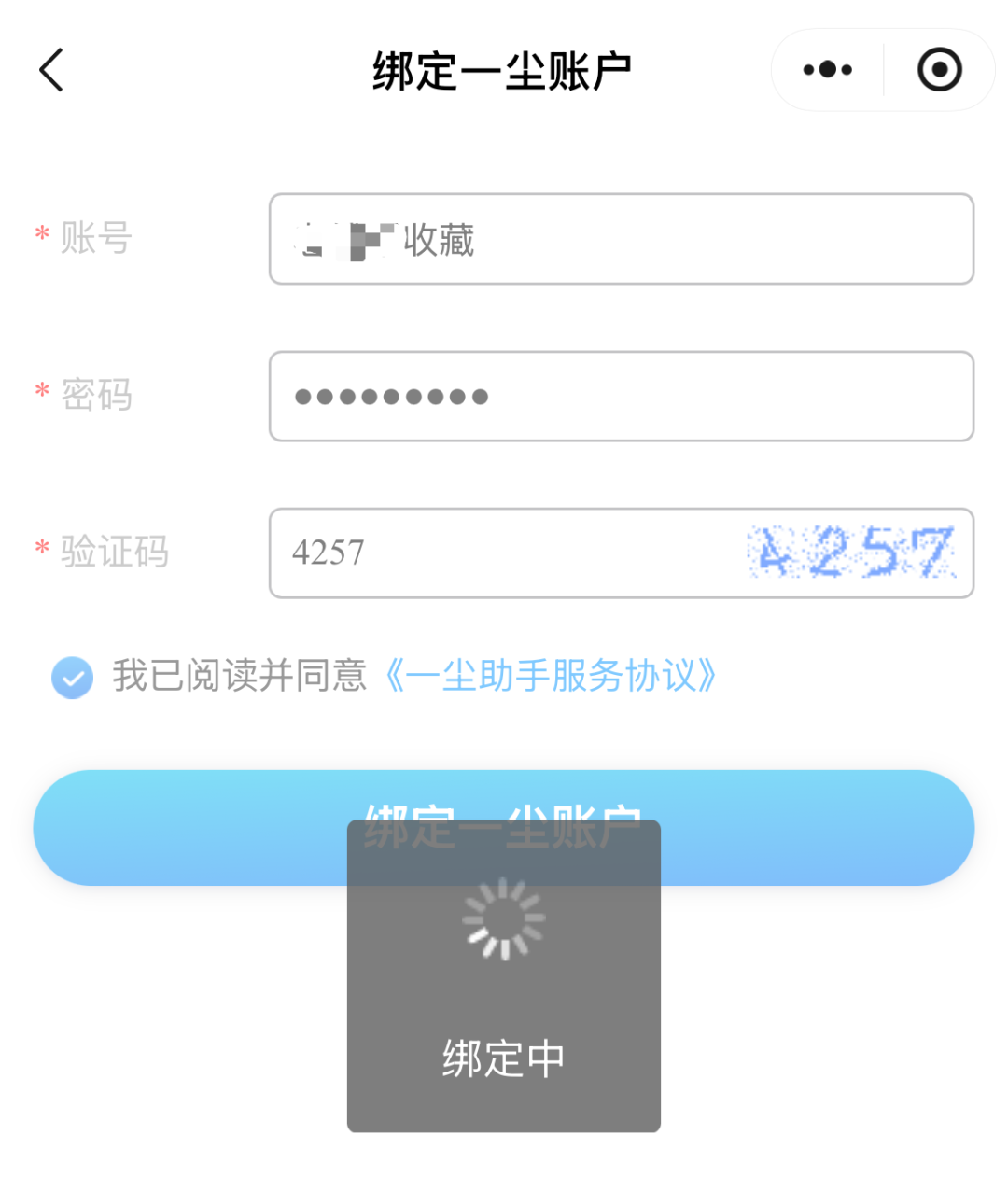Focus the 密码 password field
Screen dimensions: 1008x1191
(x=621, y=397)
